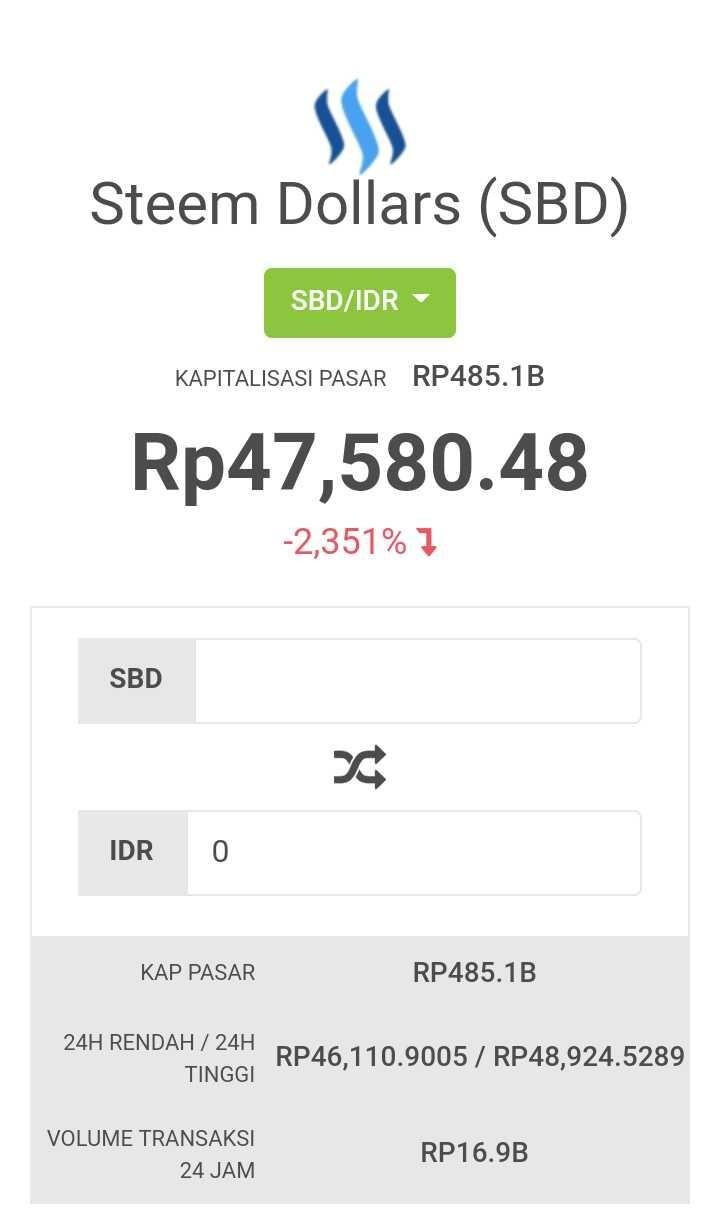Swap currencies with the shuffle icon
716x1225 pixels.
point(359,767)
